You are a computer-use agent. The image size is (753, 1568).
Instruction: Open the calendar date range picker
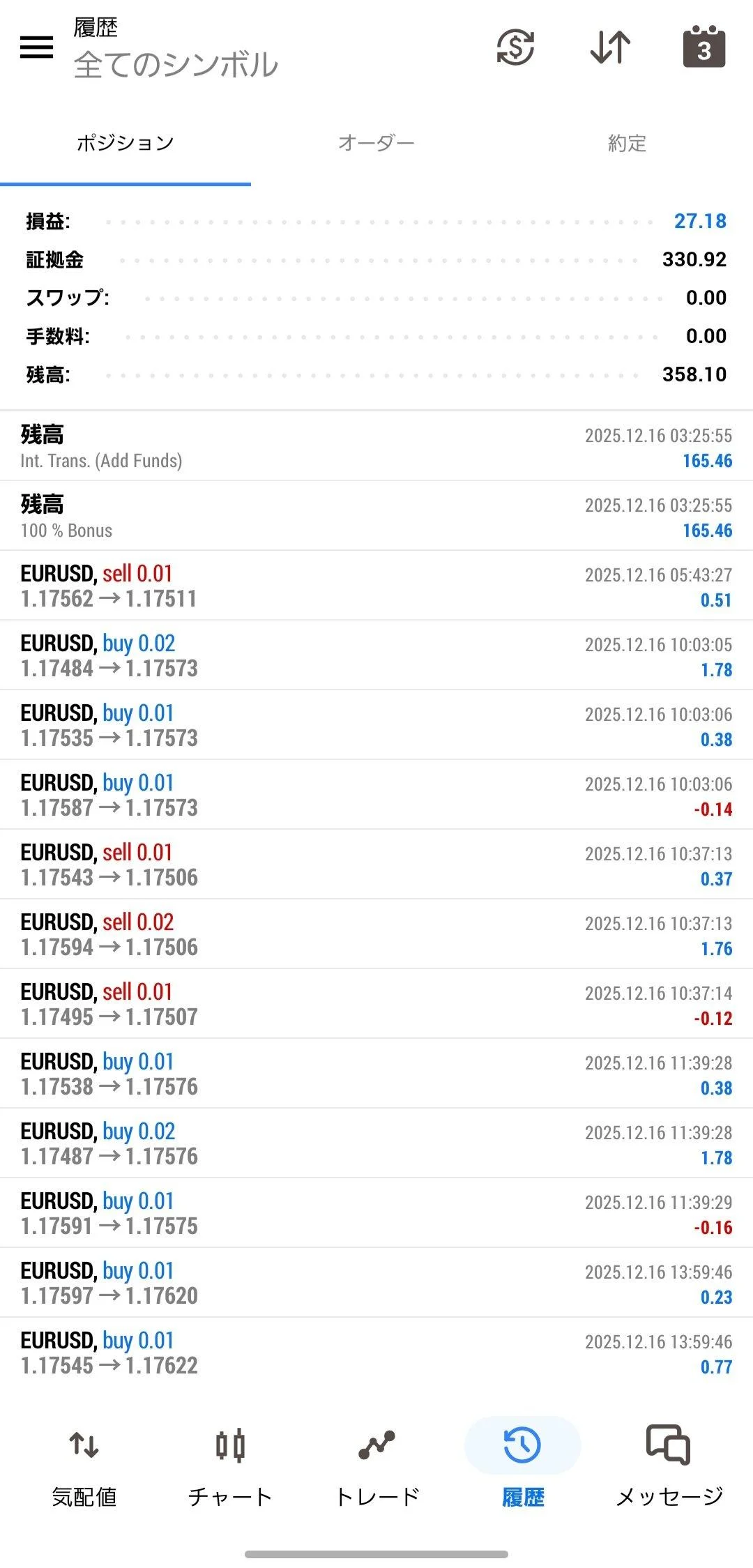click(704, 46)
